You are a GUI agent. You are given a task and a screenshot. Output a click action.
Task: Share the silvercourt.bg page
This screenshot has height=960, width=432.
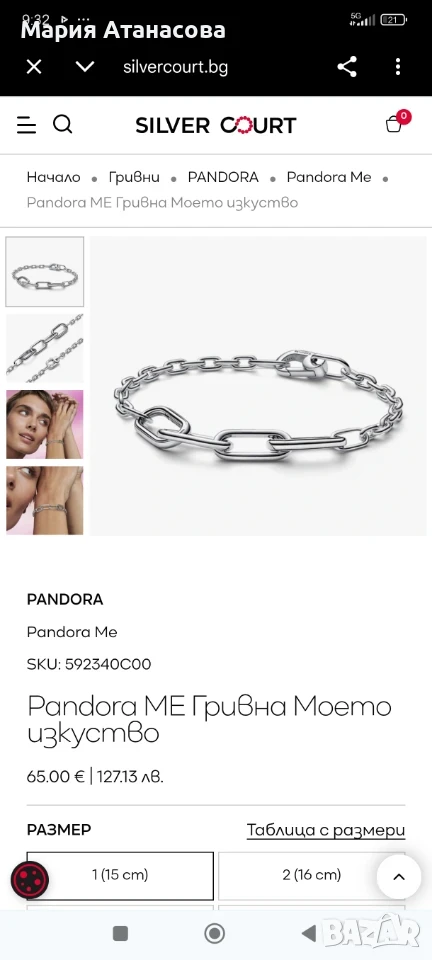pos(347,66)
